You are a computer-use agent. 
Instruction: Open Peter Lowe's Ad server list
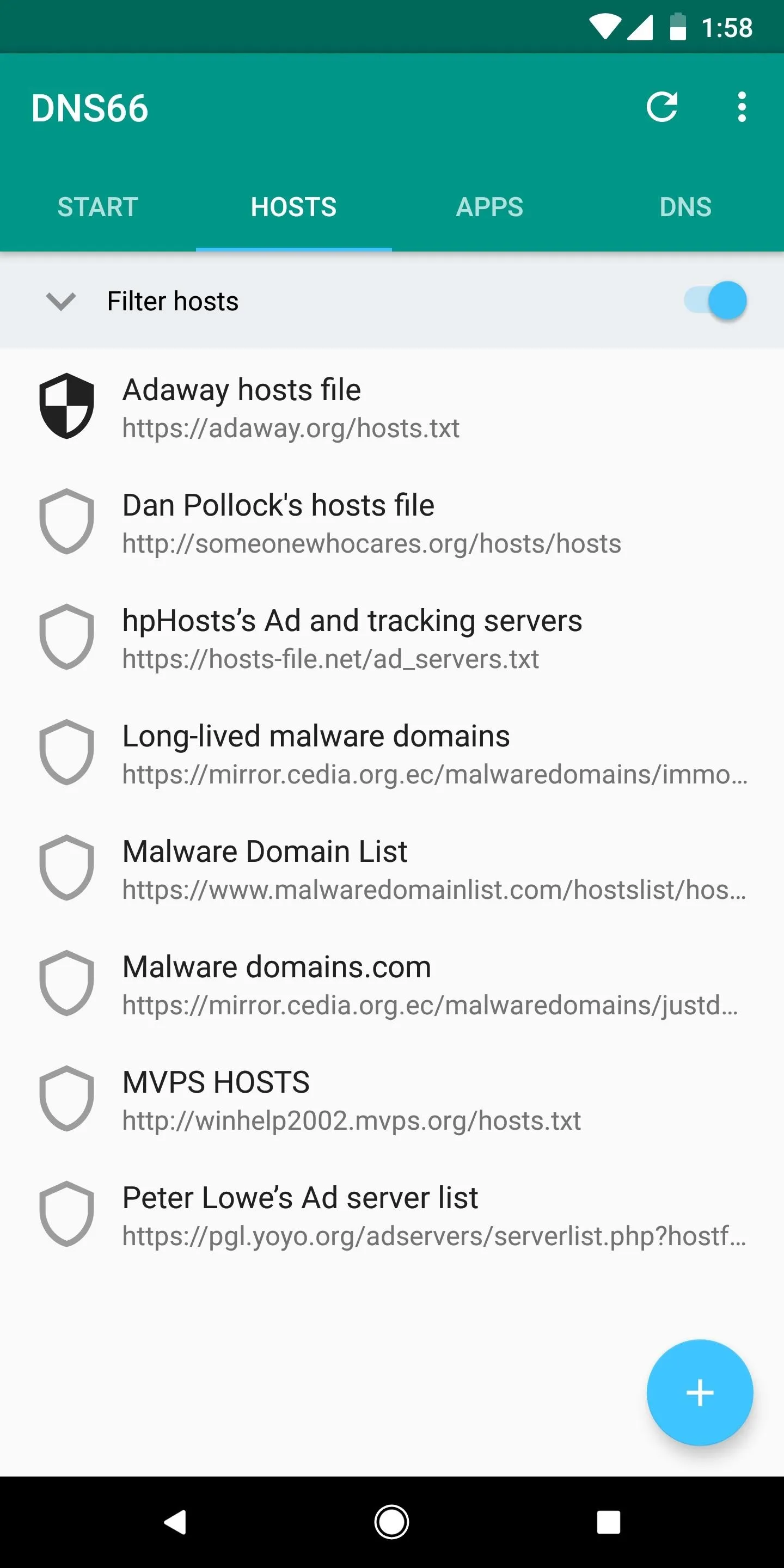click(392, 1215)
